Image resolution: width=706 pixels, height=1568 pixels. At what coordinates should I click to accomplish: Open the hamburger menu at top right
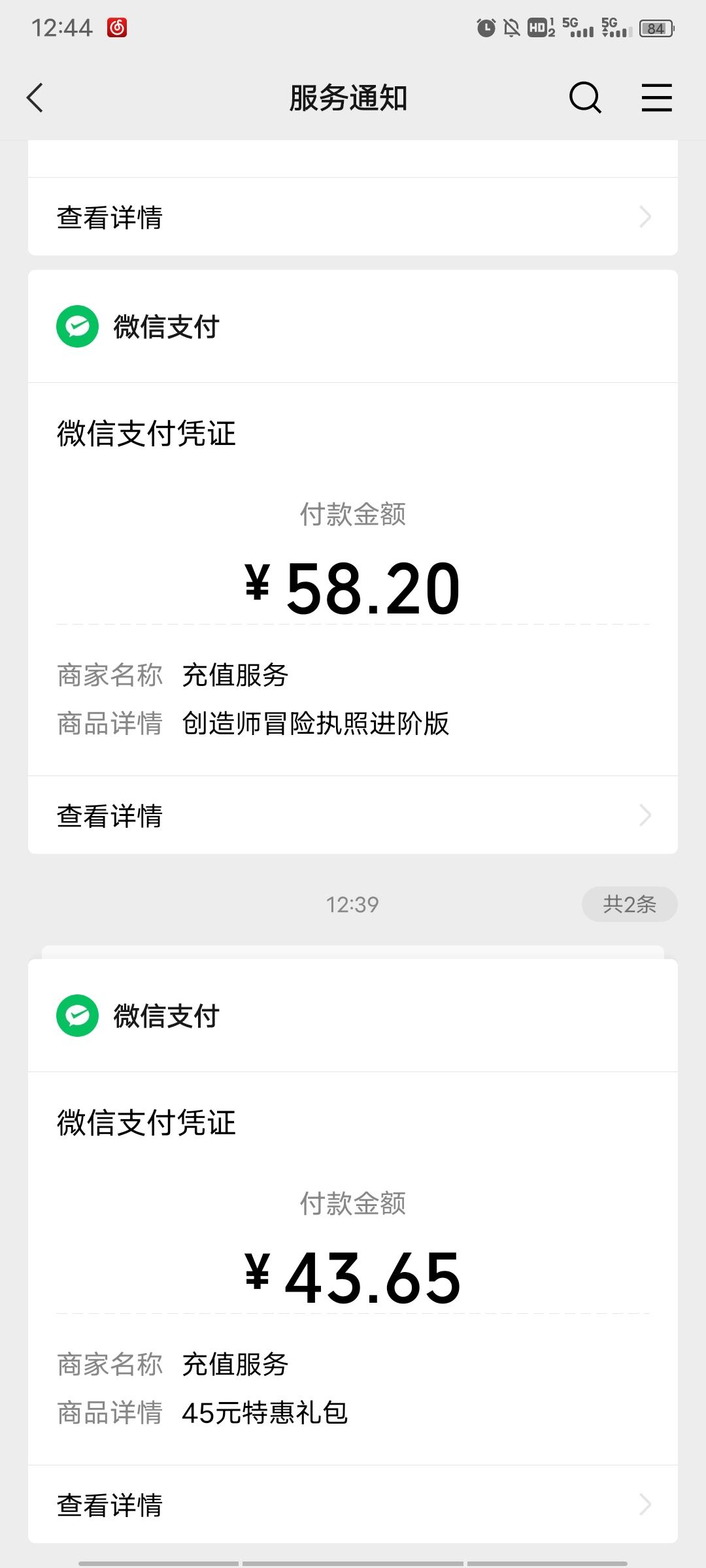pos(656,98)
